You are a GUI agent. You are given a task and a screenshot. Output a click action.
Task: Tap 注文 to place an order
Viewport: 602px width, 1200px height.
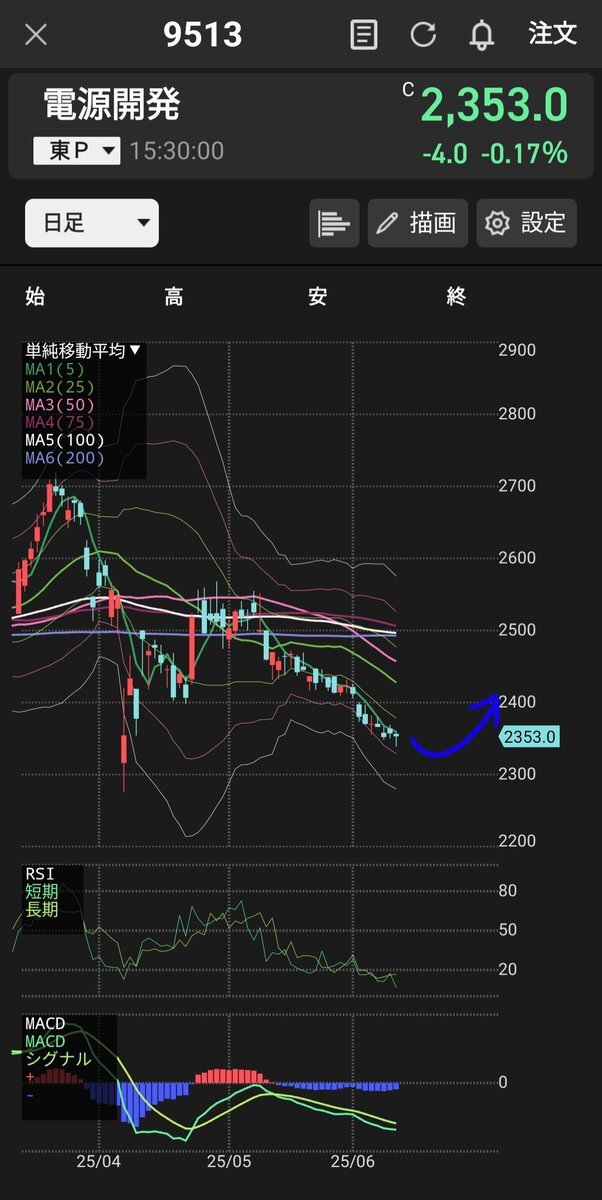553,34
